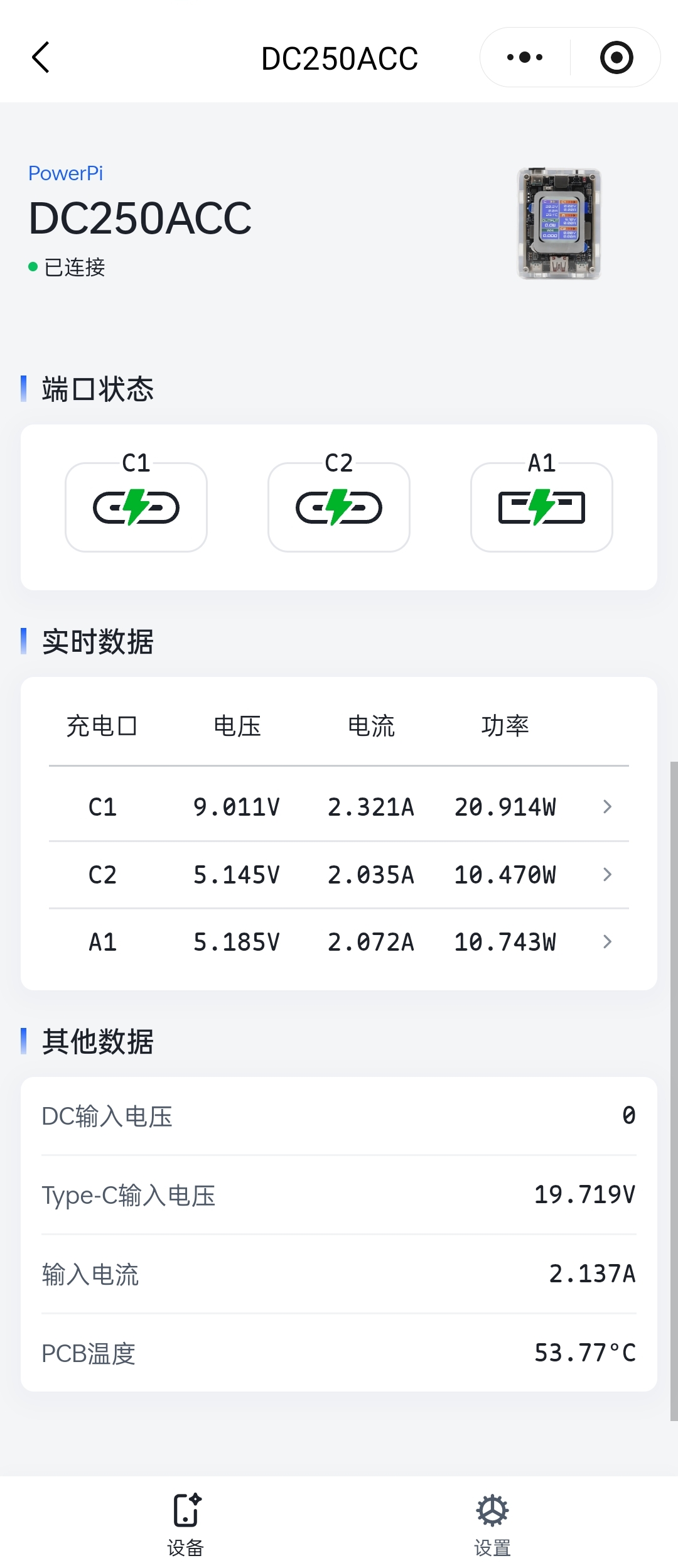The image size is (678, 1568).
Task: Select the C1 port status card
Action: coord(136,507)
